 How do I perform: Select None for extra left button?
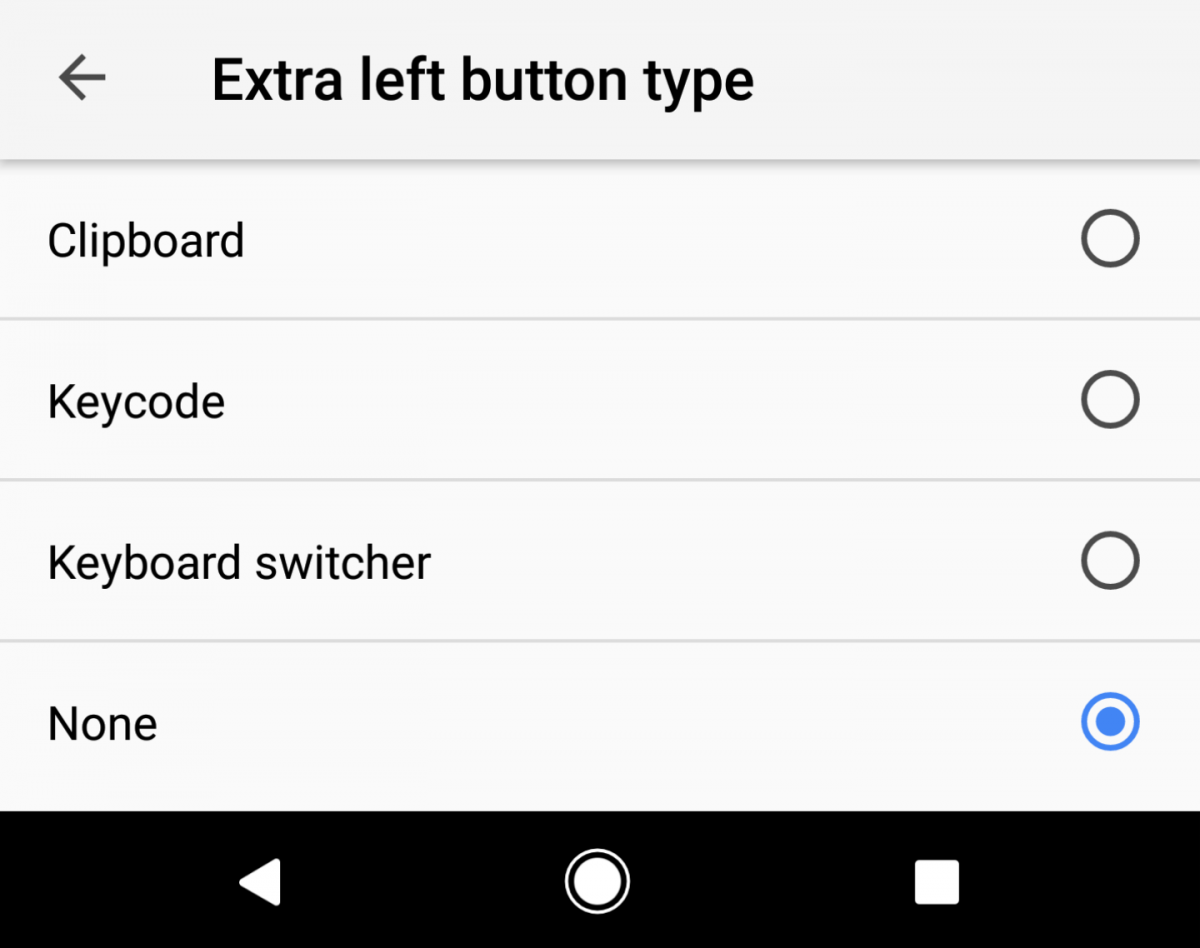tap(600, 723)
